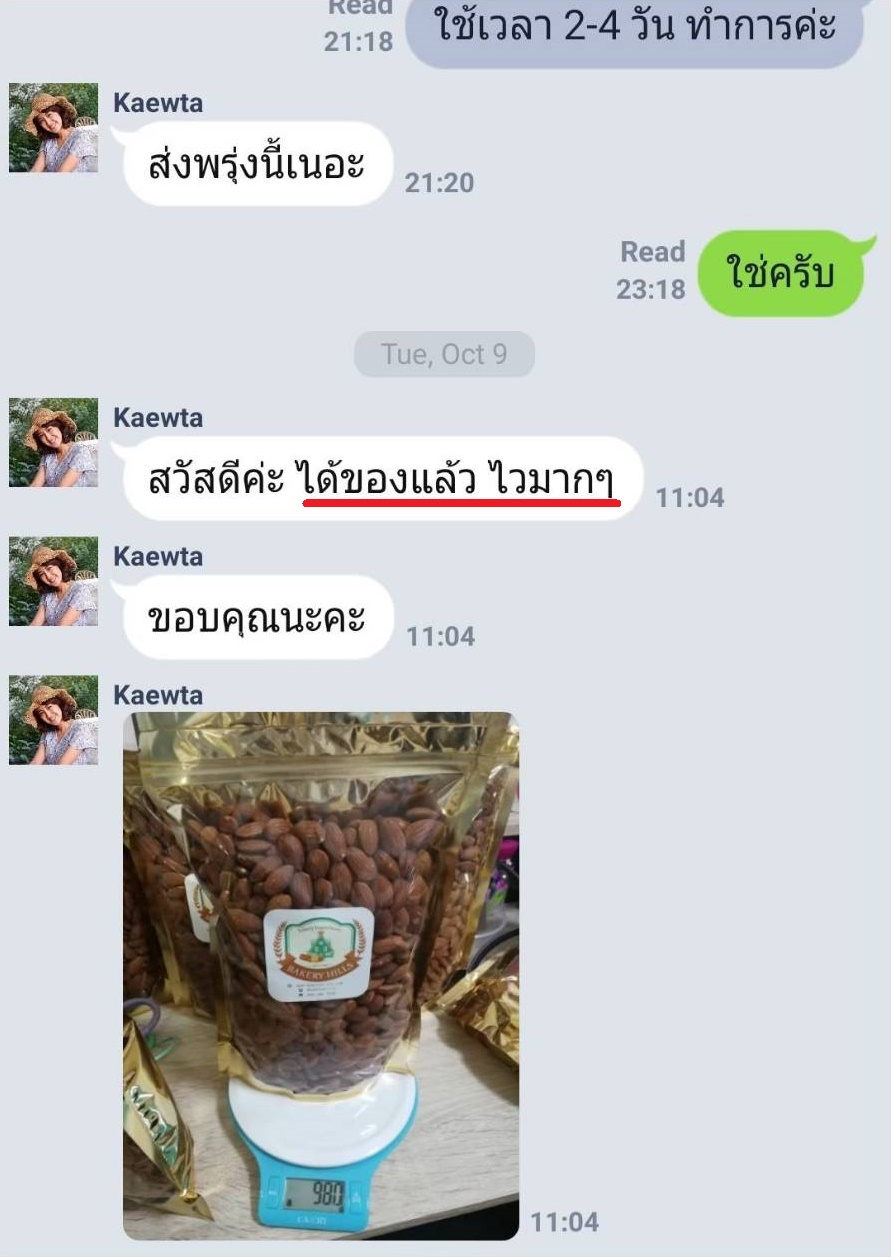View Kaewta's profile from the สวัสดีค่ะ message avatar
Image resolution: width=891 pixels, height=1257 pixels.
pos(54,443)
